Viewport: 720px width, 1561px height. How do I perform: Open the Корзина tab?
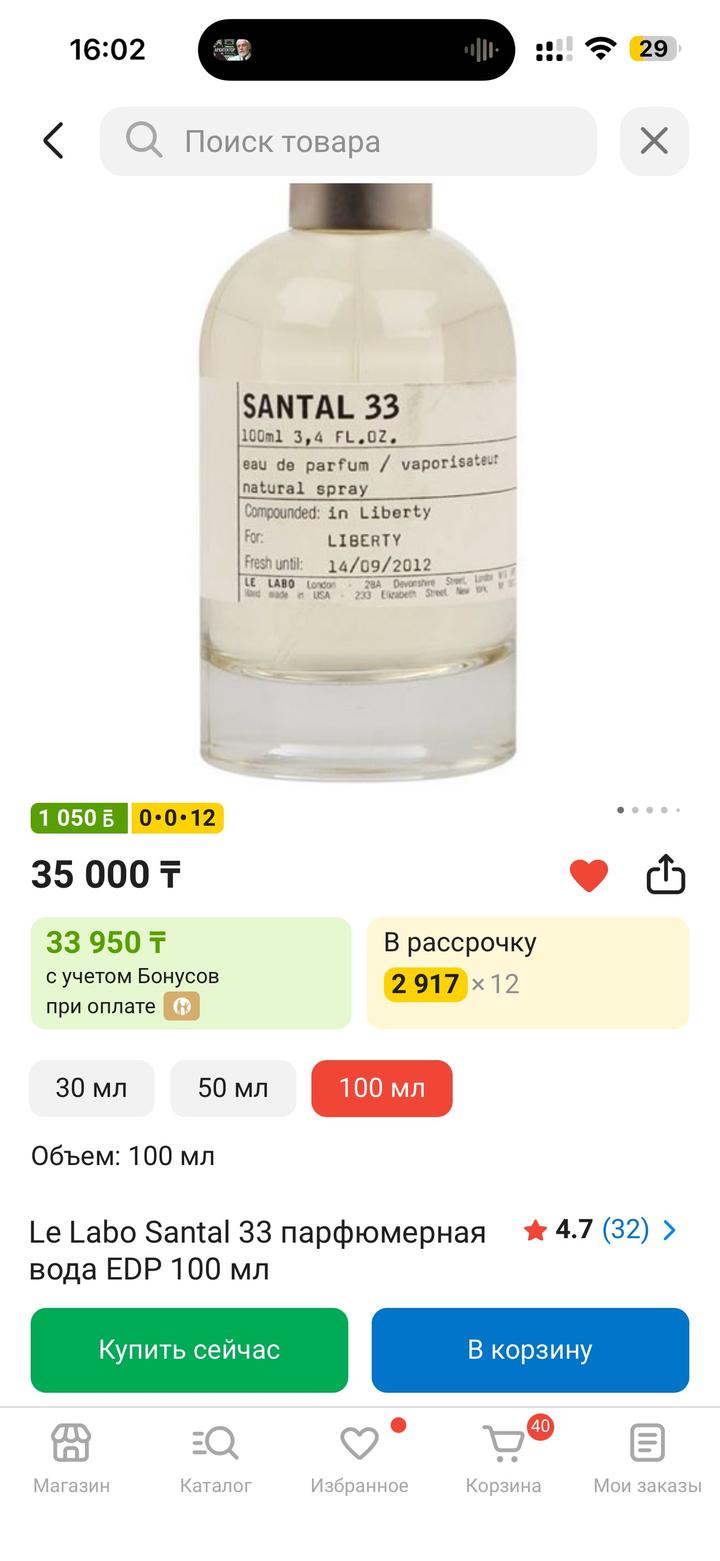click(x=503, y=1458)
